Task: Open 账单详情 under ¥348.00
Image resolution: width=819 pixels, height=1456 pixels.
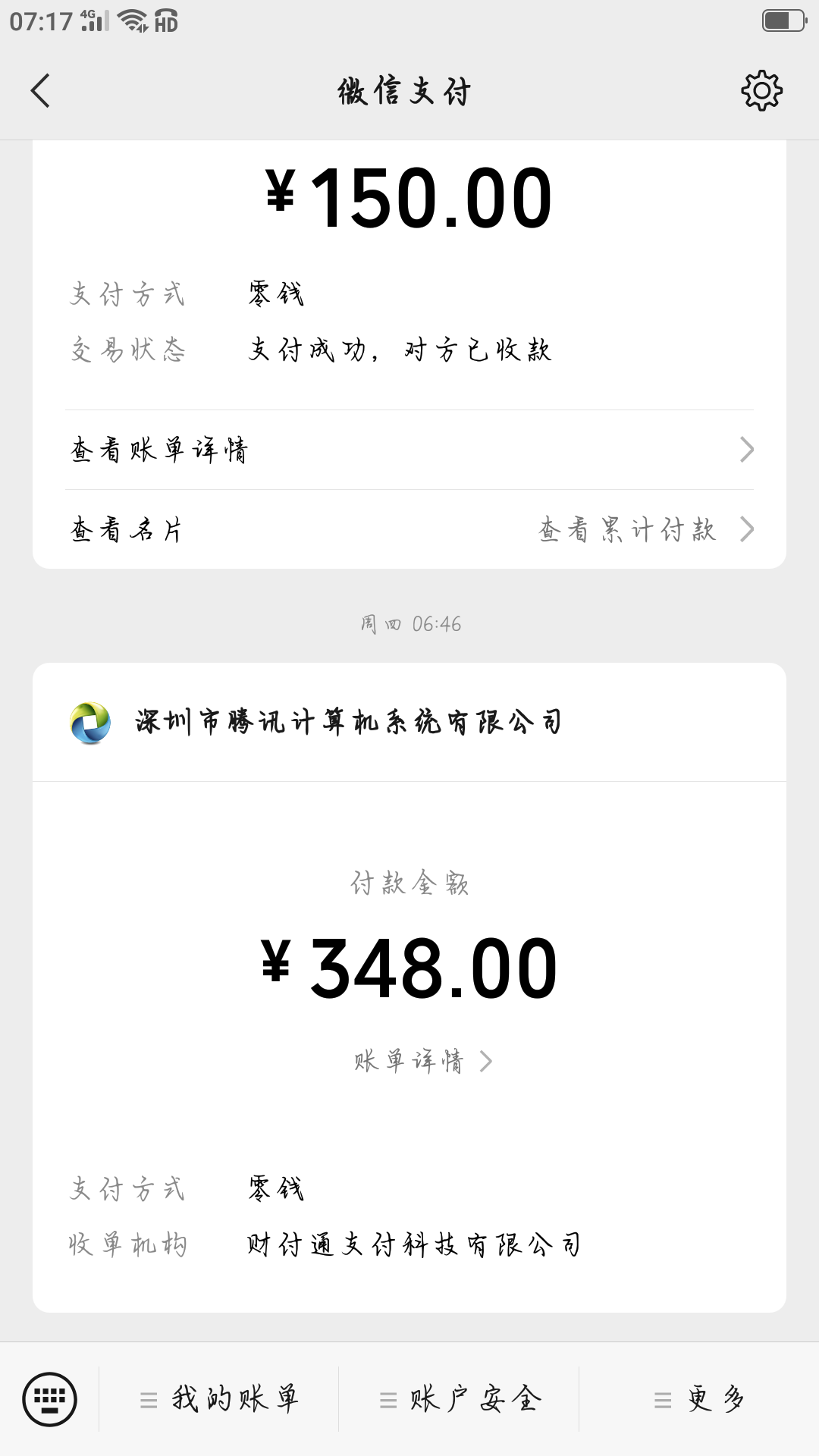Action: coord(422,1061)
